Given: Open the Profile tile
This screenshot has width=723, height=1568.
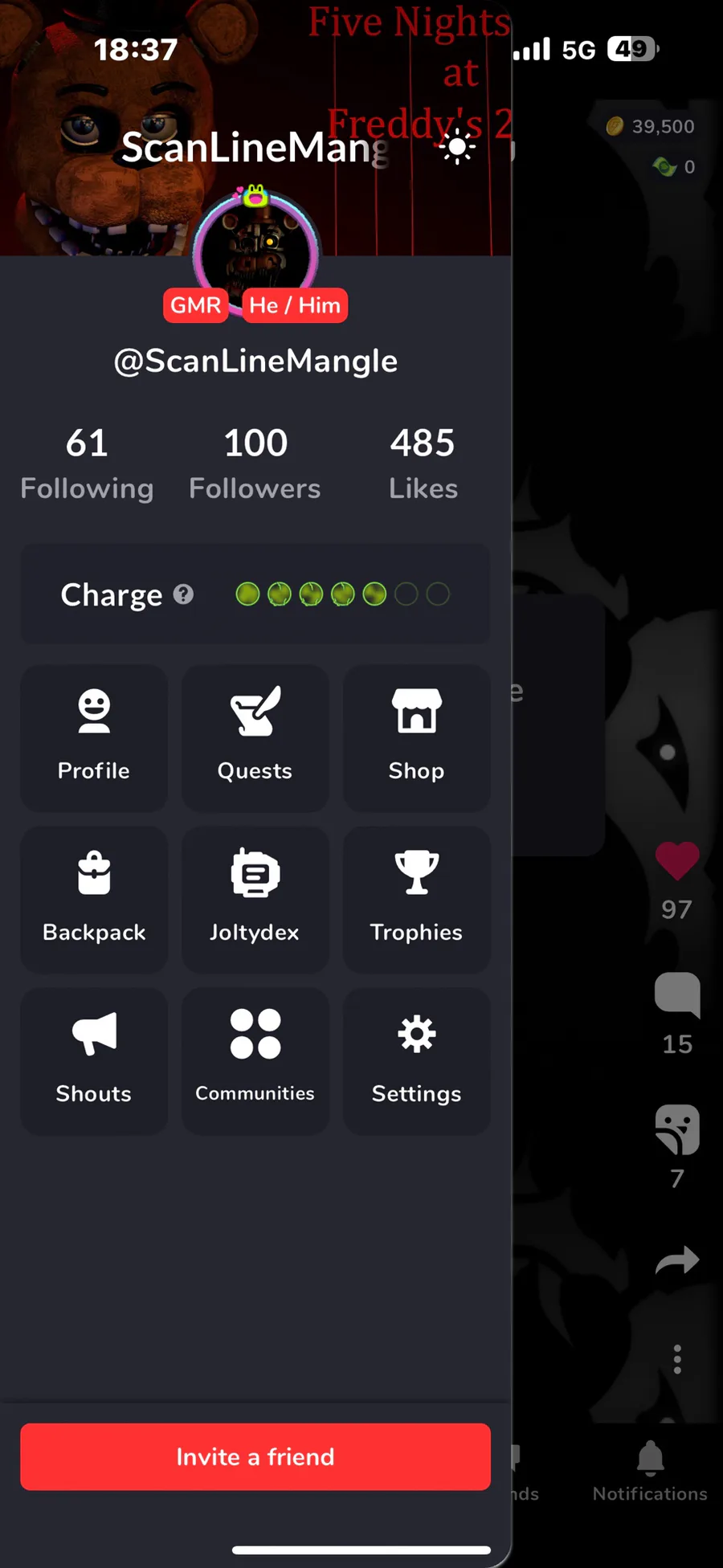Looking at the screenshot, I should click(94, 738).
